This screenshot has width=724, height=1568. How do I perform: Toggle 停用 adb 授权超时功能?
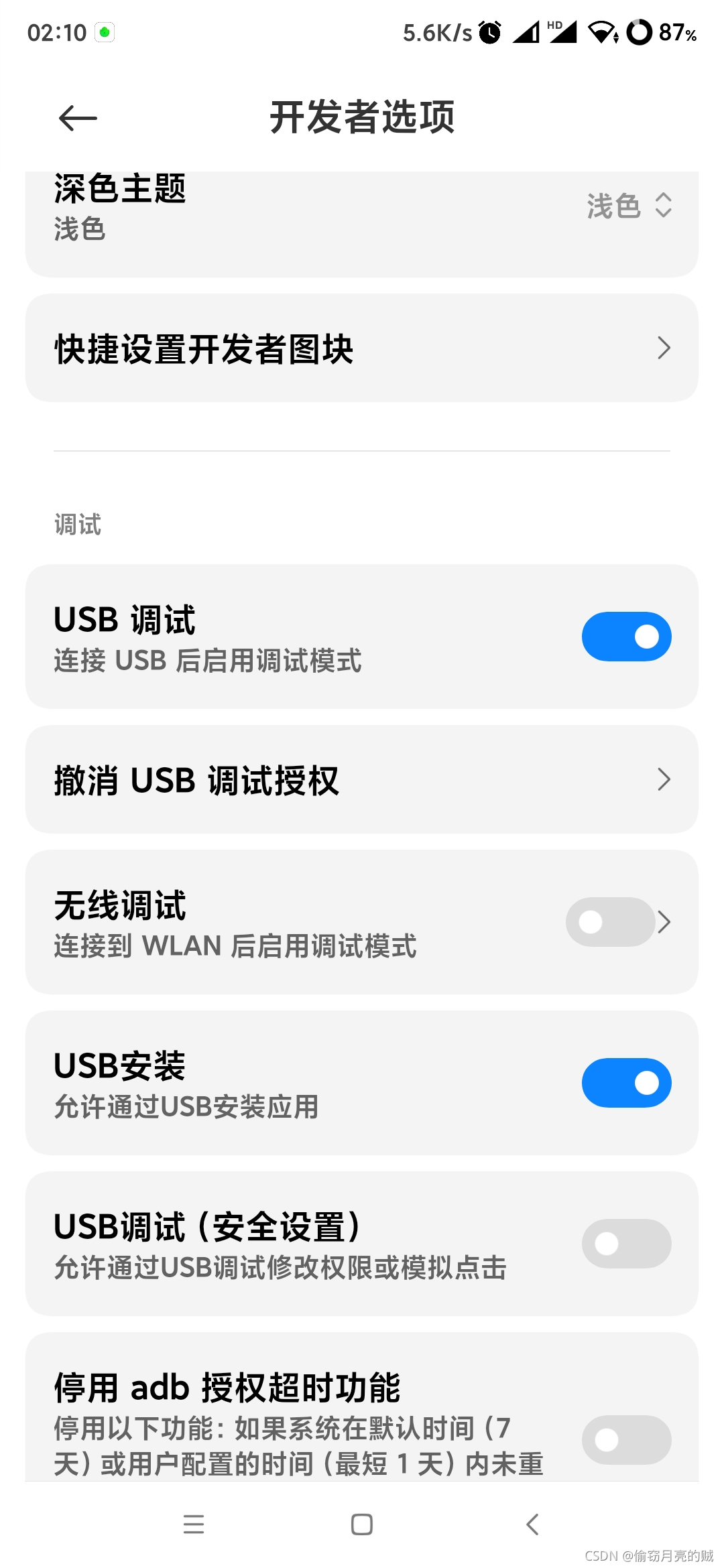point(626,1439)
